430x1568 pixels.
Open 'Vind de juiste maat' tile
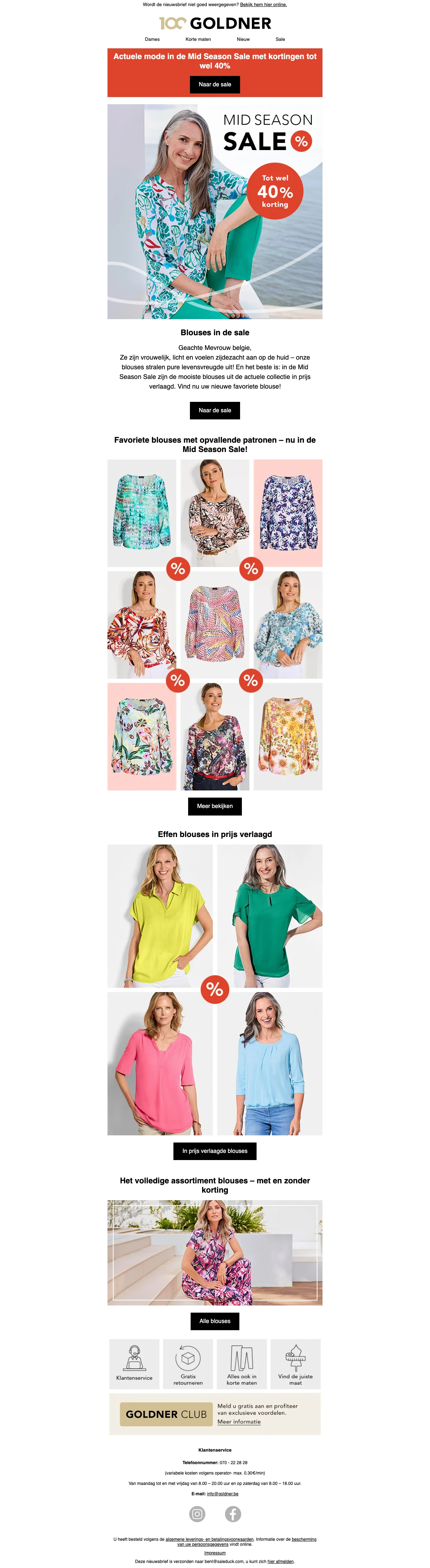[x=295, y=1363]
